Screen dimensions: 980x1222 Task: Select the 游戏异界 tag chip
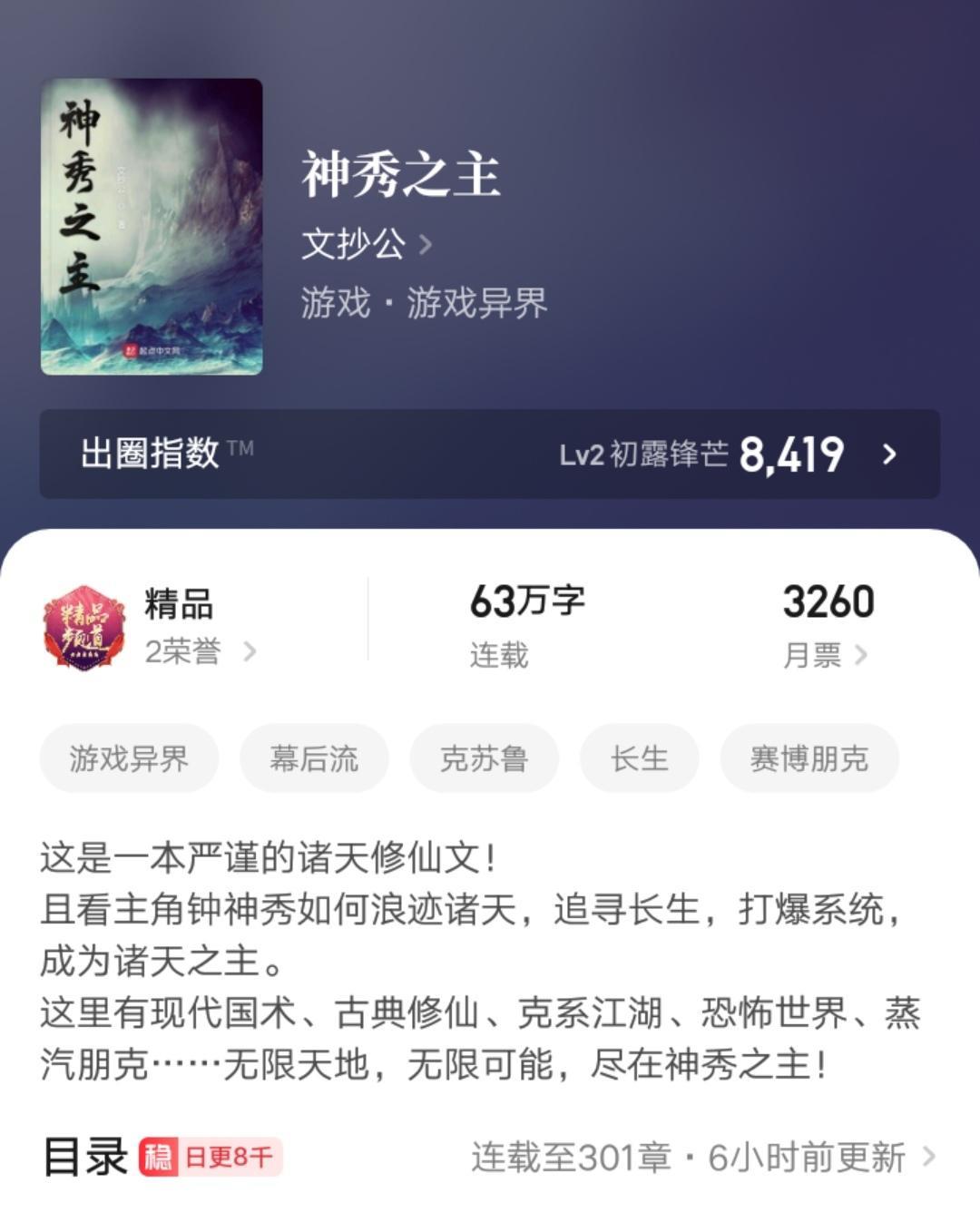(129, 758)
